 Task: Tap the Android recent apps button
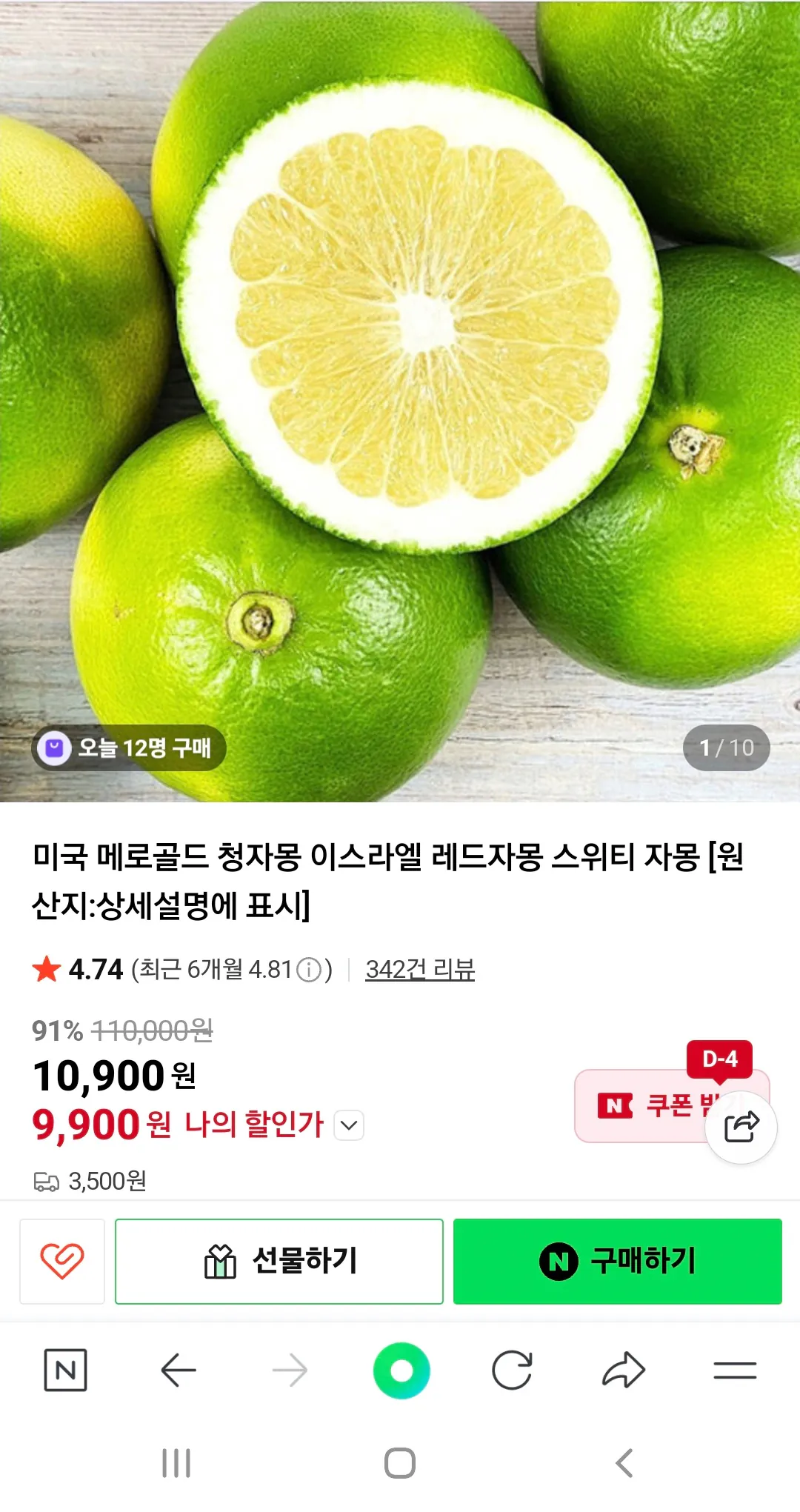pyautogui.click(x=178, y=1471)
